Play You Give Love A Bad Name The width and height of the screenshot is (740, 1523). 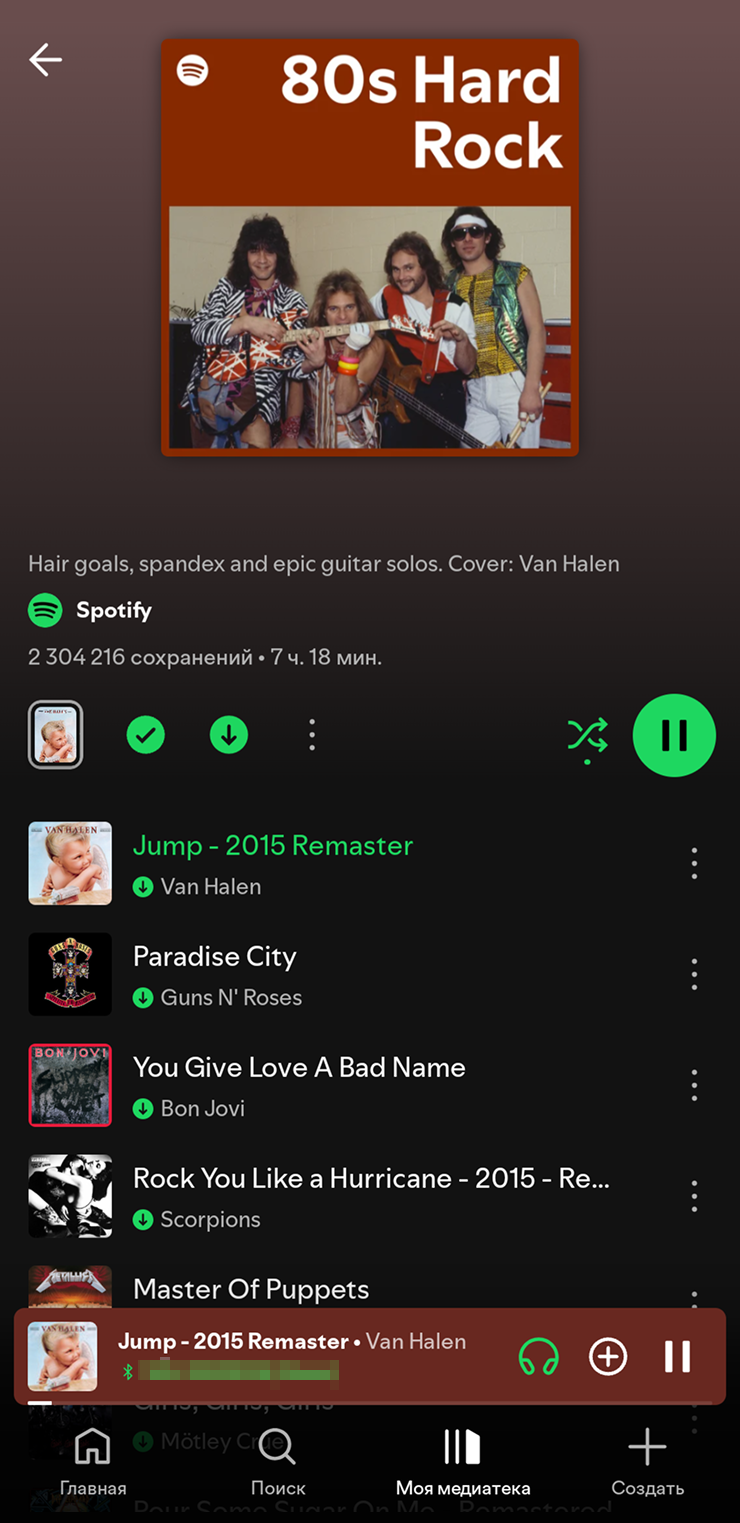[299, 1068]
